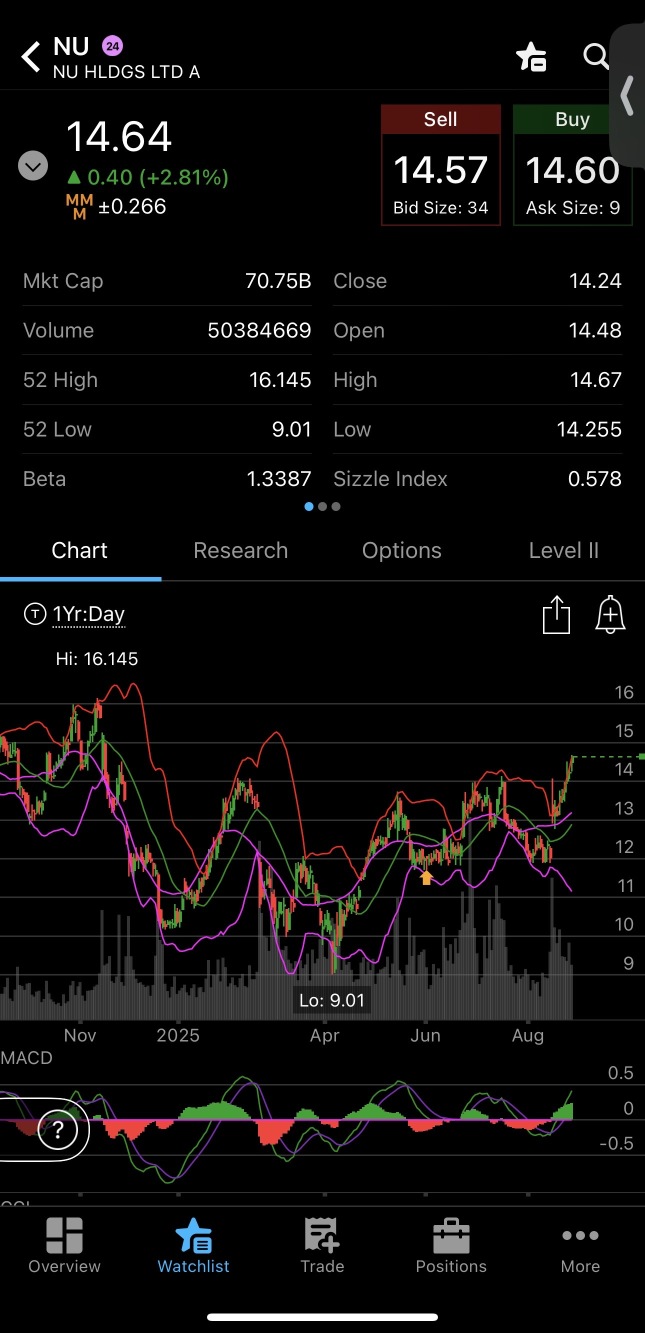View the Level II tab
The image size is (645, 1333).
tap(564, 550)
